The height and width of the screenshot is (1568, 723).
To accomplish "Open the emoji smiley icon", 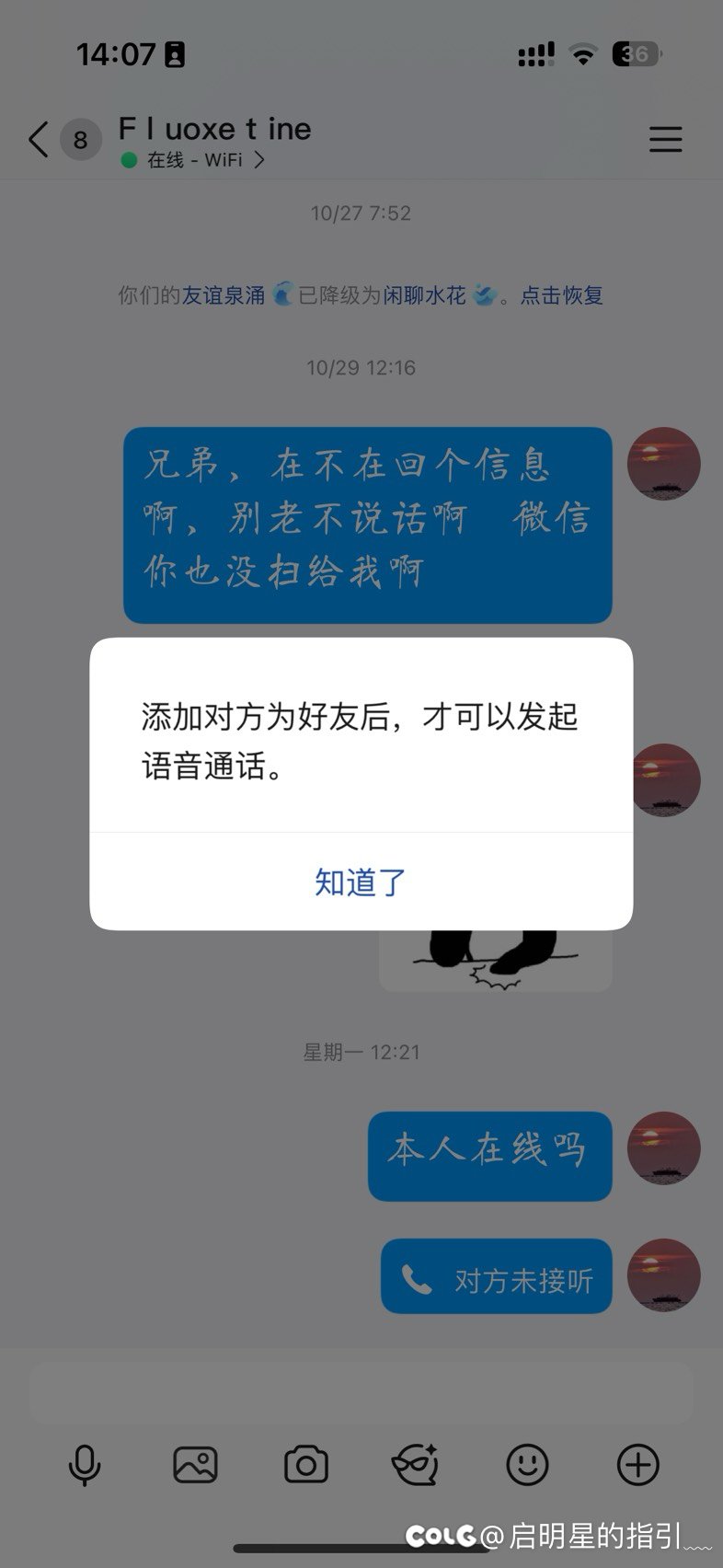I will coord(527,1465).
